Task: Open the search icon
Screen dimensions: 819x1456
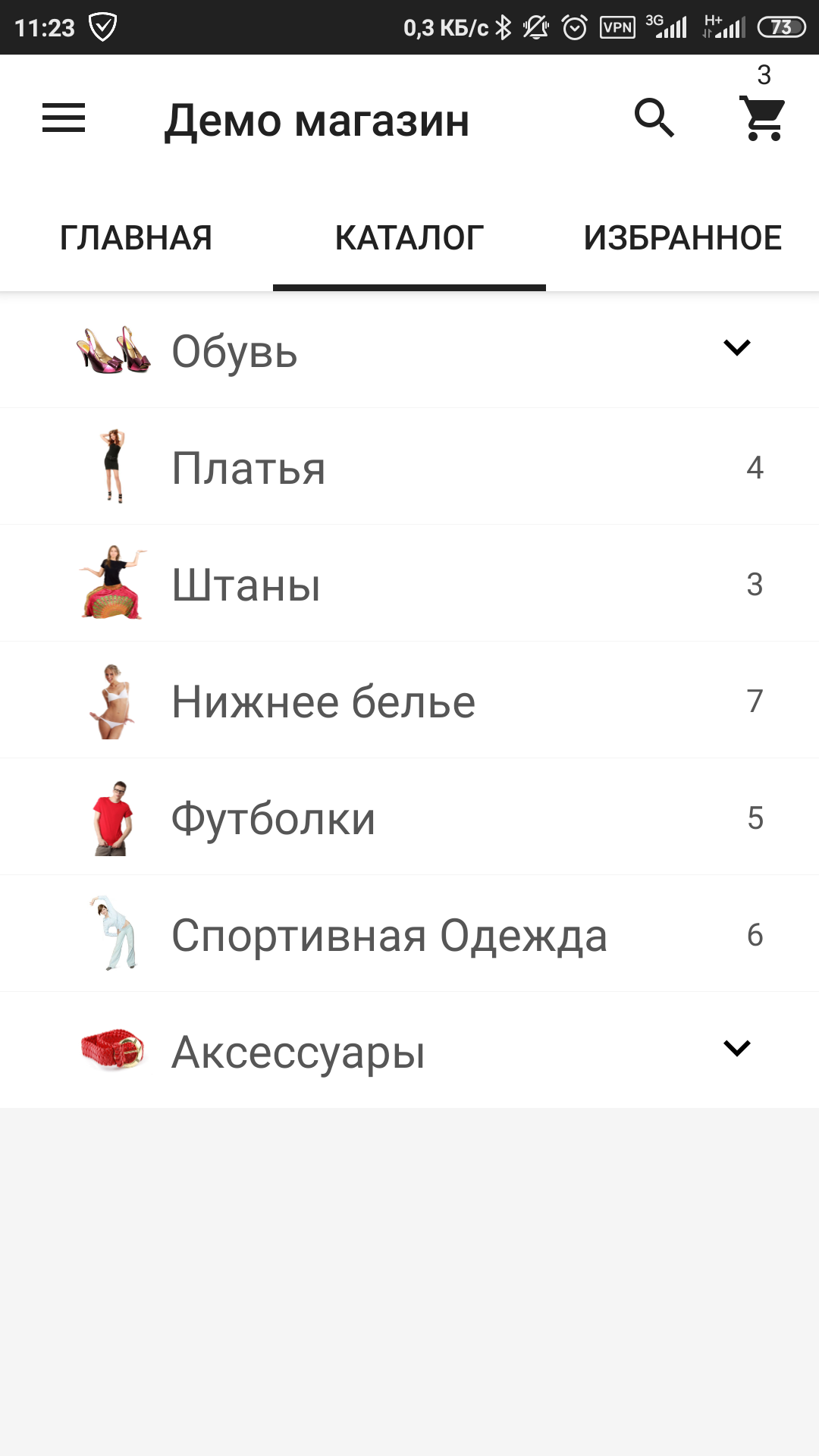Action: click(654, 118)
